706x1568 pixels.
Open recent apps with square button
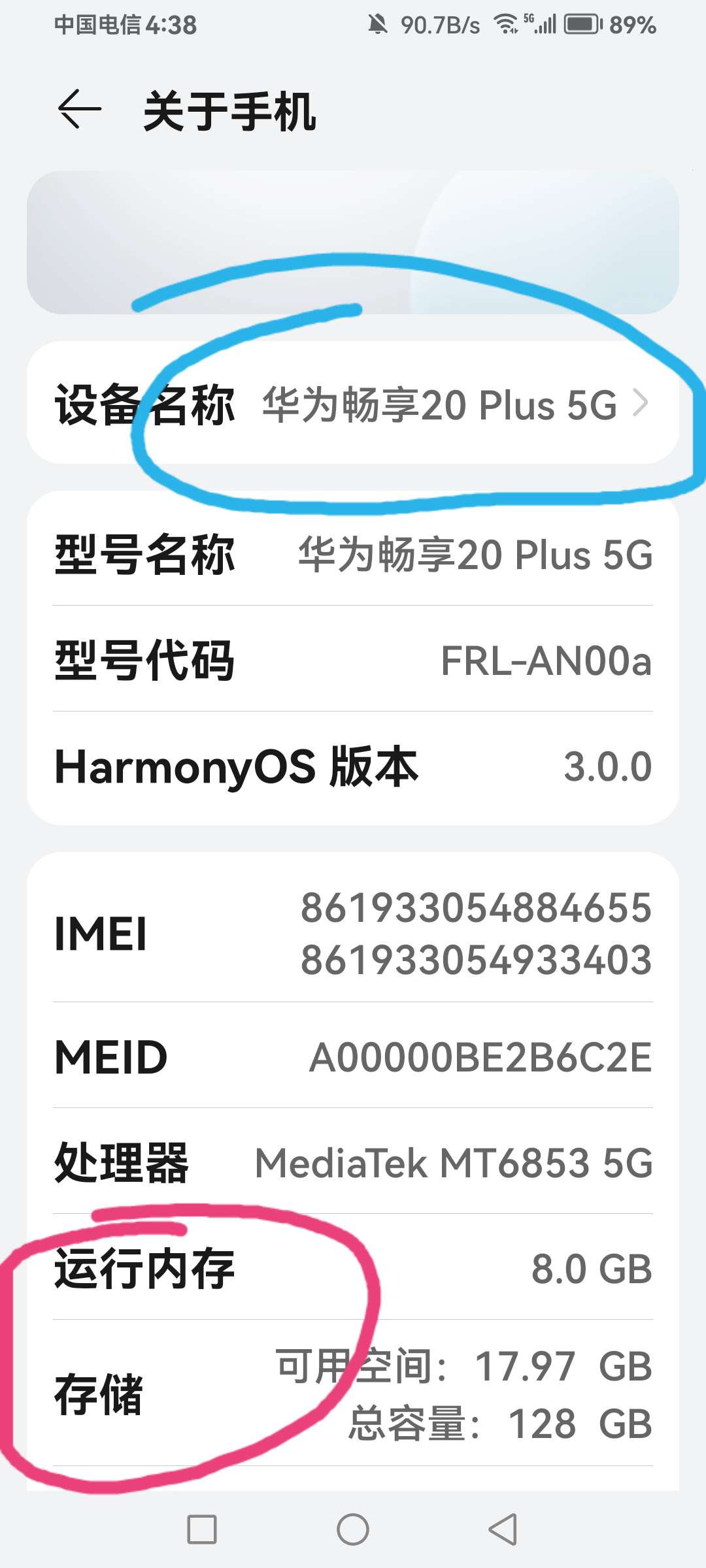202,1529
